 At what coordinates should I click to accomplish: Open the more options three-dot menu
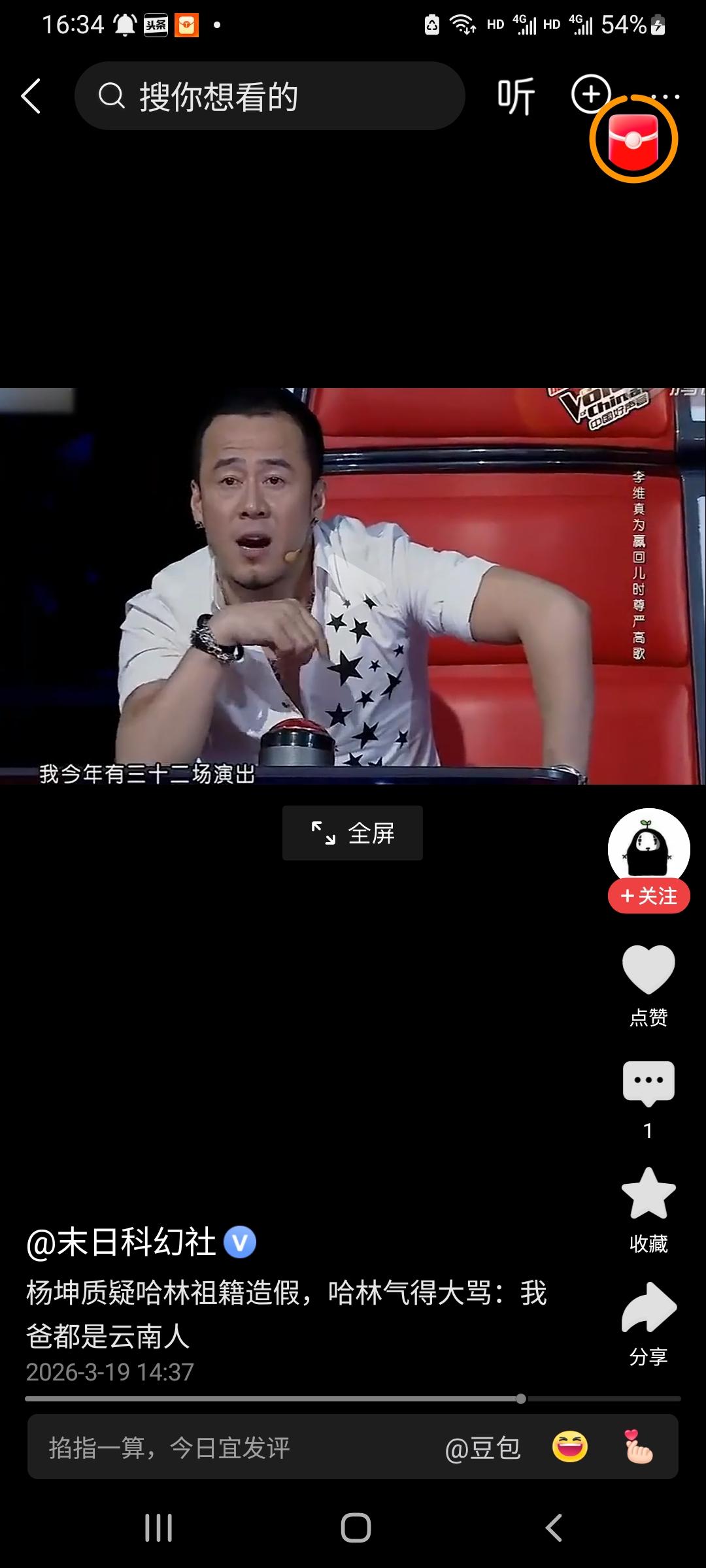point(667,95)
